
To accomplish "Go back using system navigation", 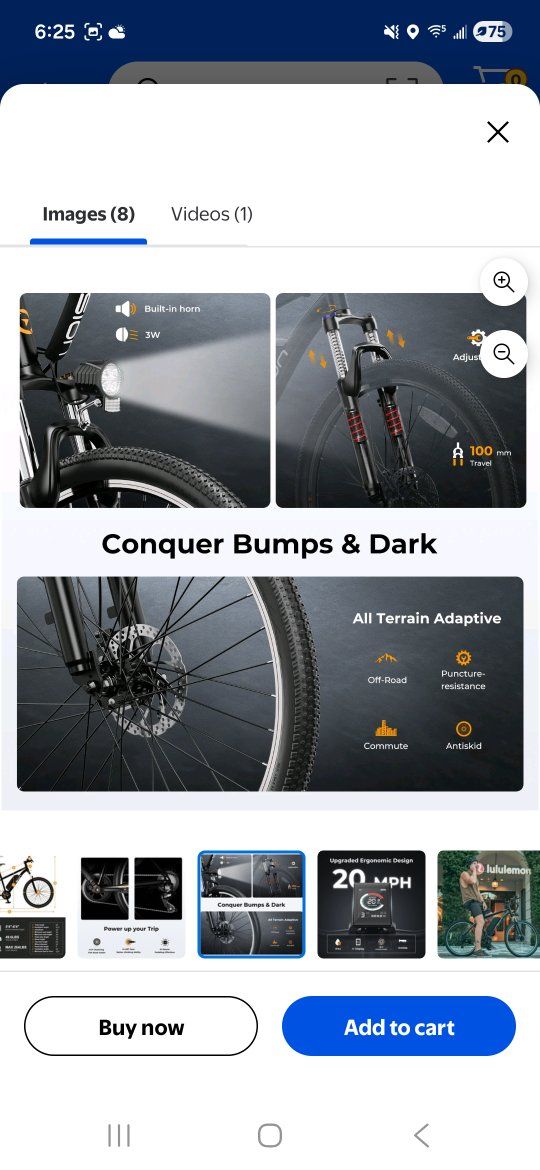I will [x=421, y=1136].
